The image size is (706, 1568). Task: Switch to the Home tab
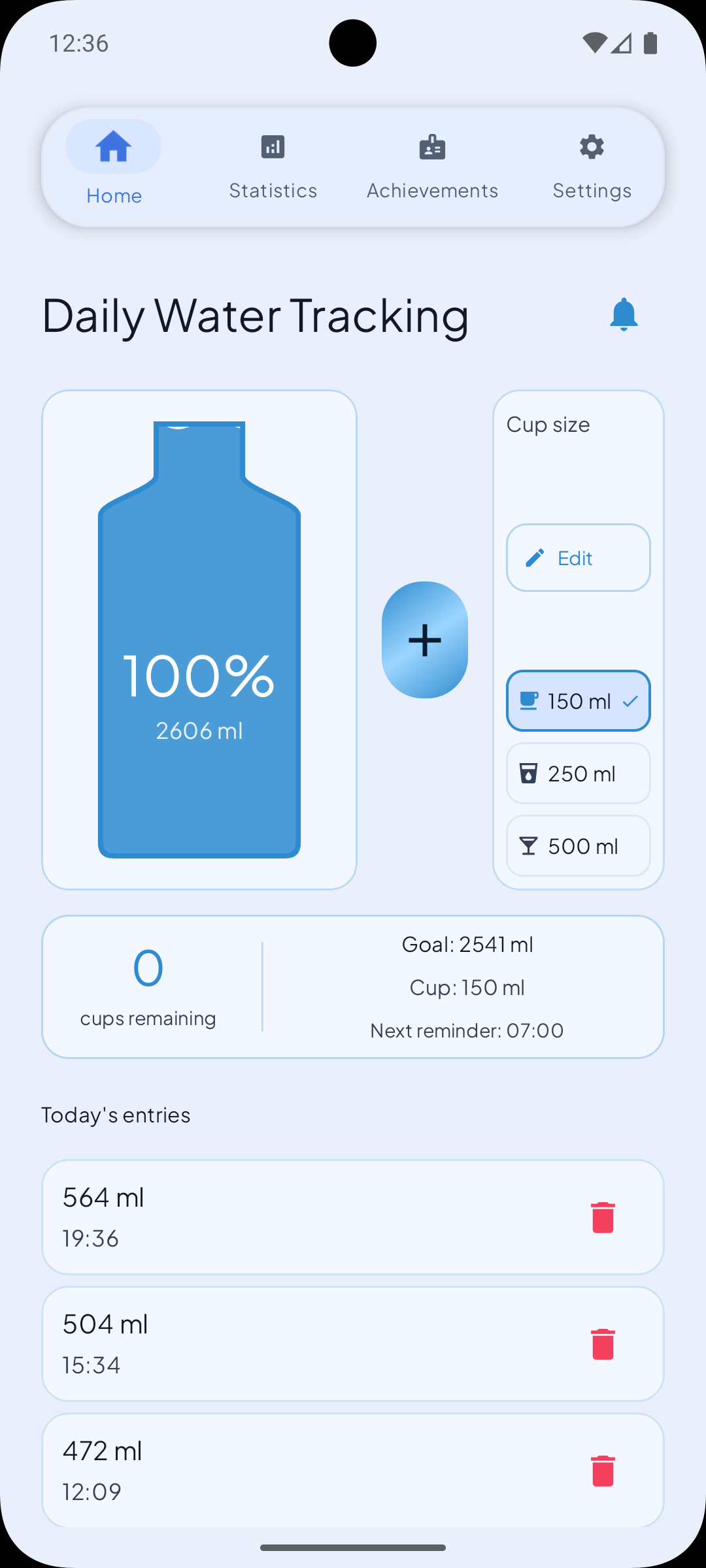pos(114,163)
